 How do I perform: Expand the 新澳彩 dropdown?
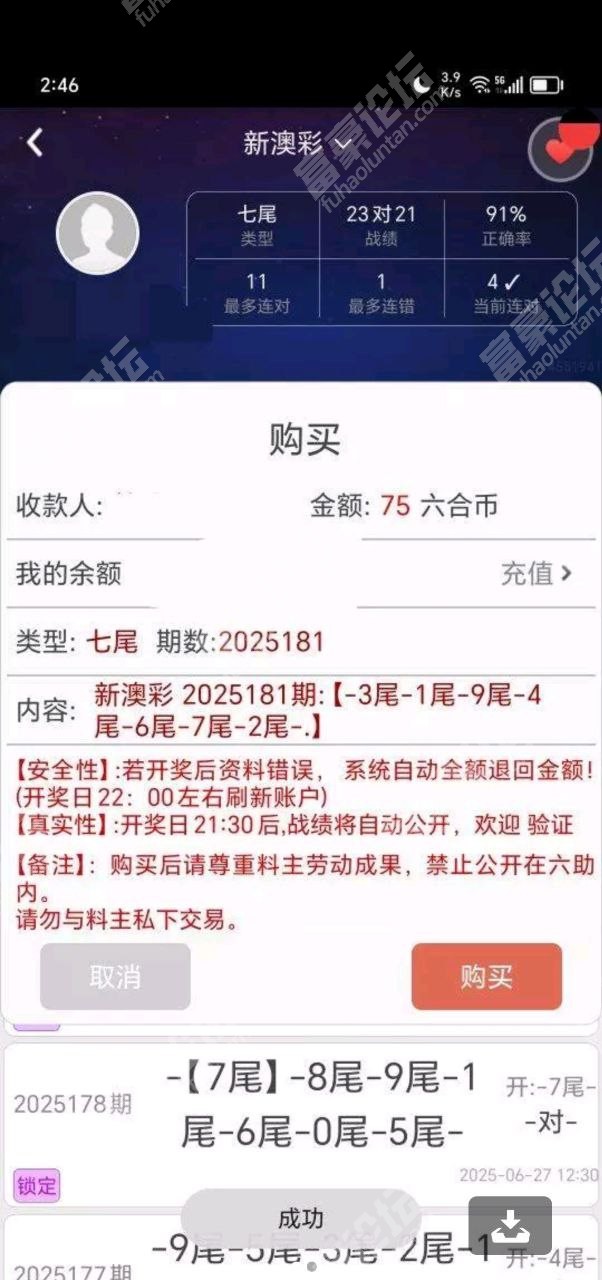[298, 144]
